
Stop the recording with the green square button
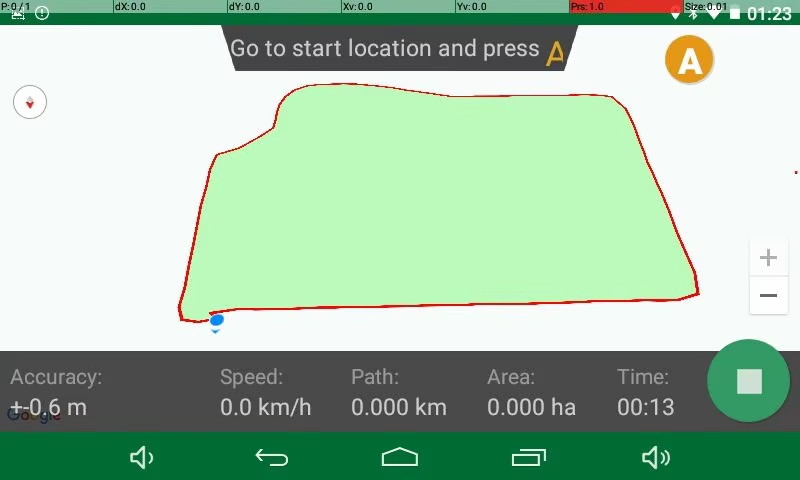pyautogui.click(x=748, y=381)
